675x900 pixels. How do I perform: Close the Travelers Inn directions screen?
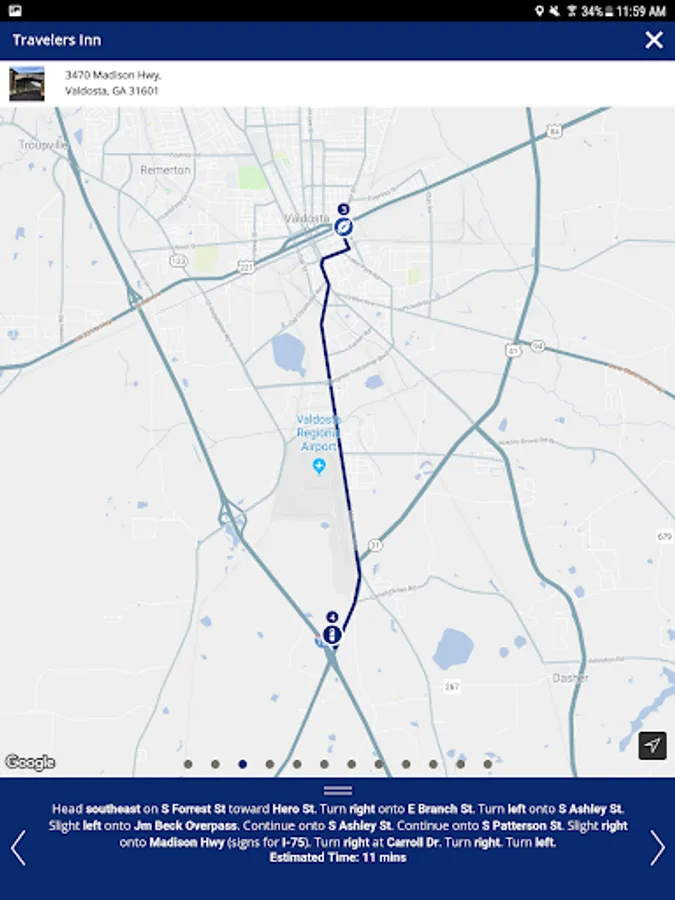click(654, 40)
